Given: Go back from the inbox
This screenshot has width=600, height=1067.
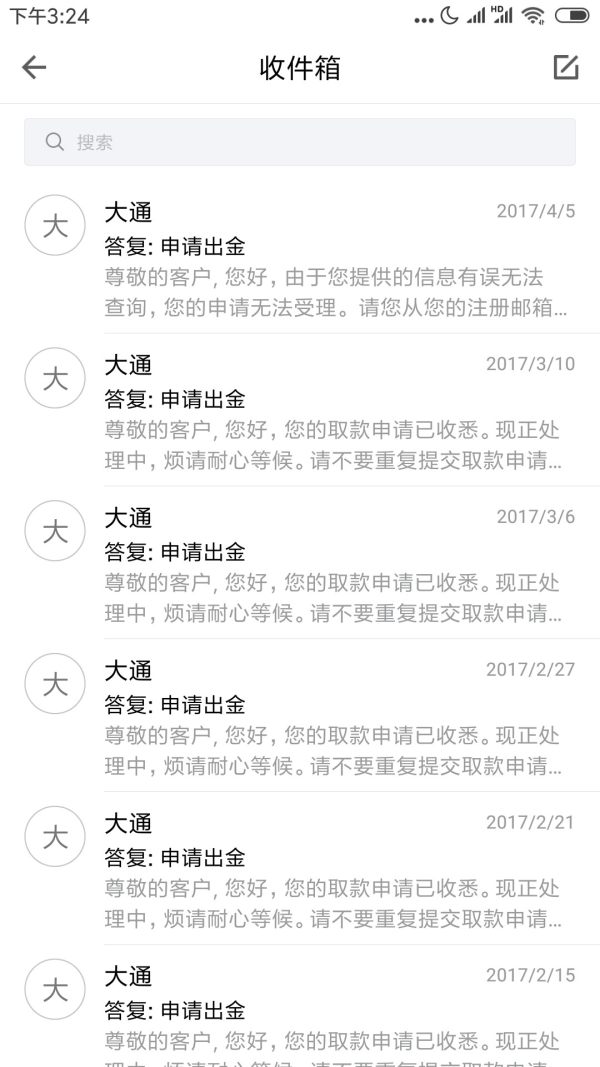Looking at the screenshot, I should tap(34, 68).
